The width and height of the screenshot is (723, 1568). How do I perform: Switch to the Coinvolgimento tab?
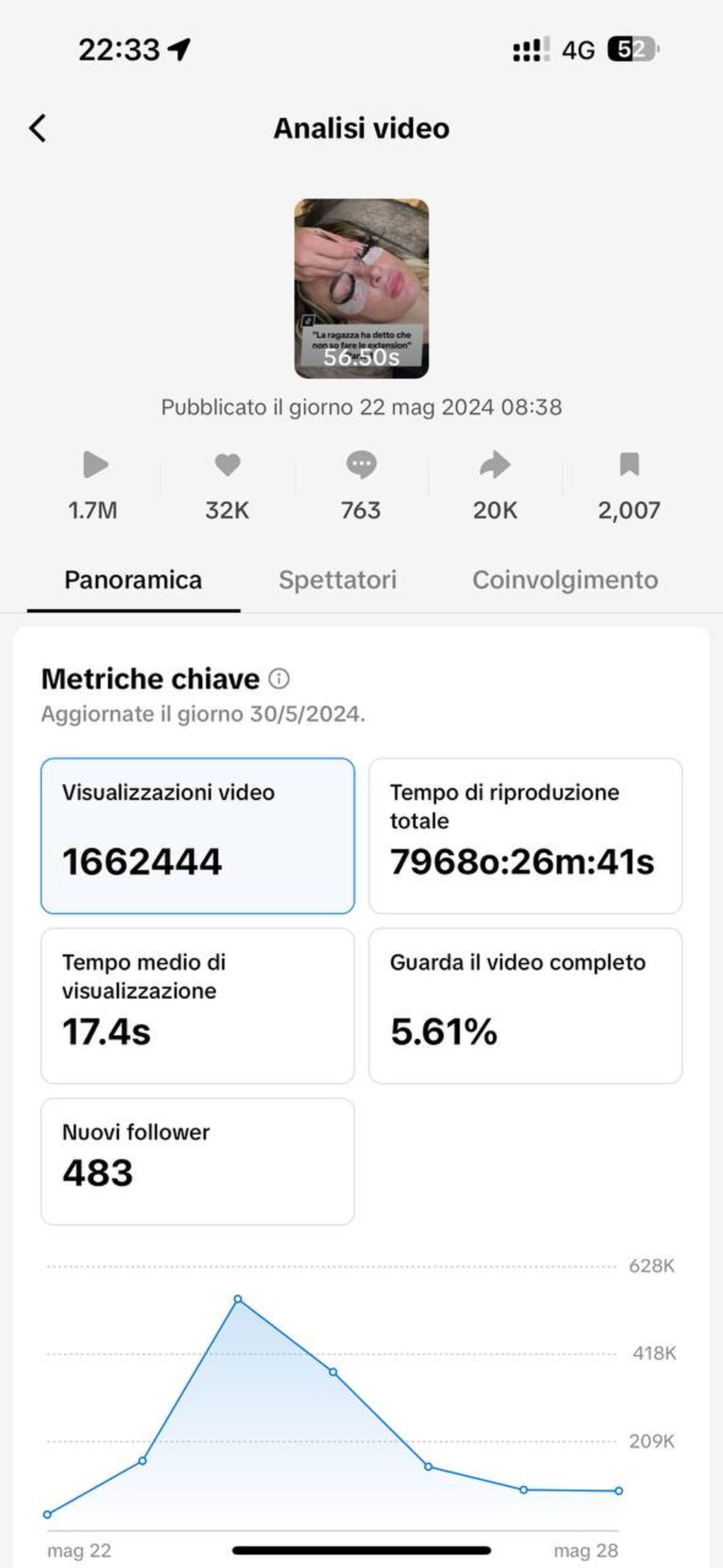[565, 580]
